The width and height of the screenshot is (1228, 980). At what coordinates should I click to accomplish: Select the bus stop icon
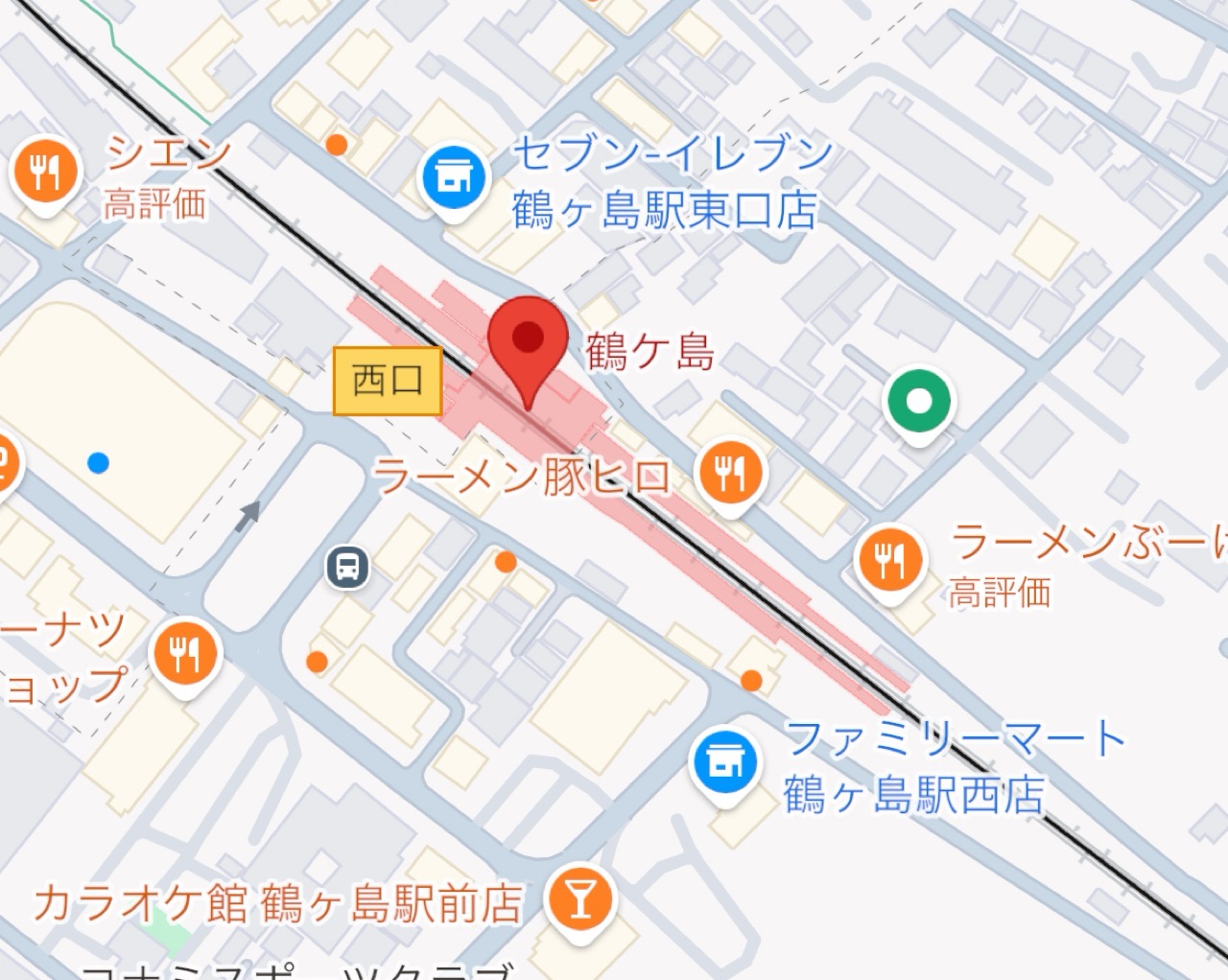347,567
